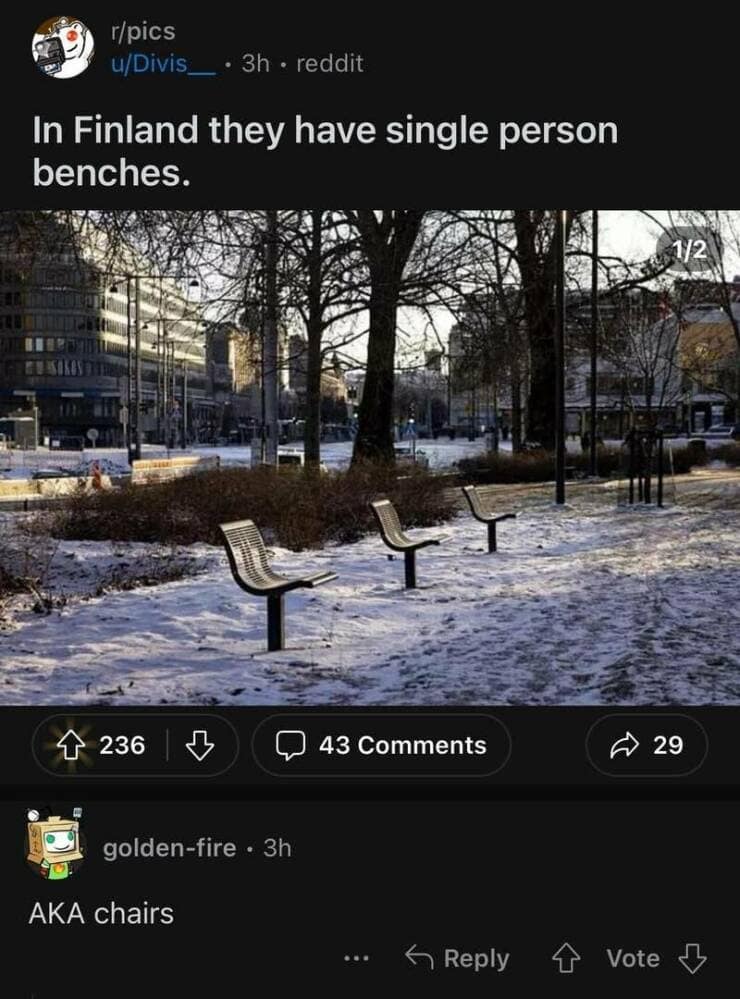
Task: Open golden-fire's username profile
Action: (x=170, y=848)
